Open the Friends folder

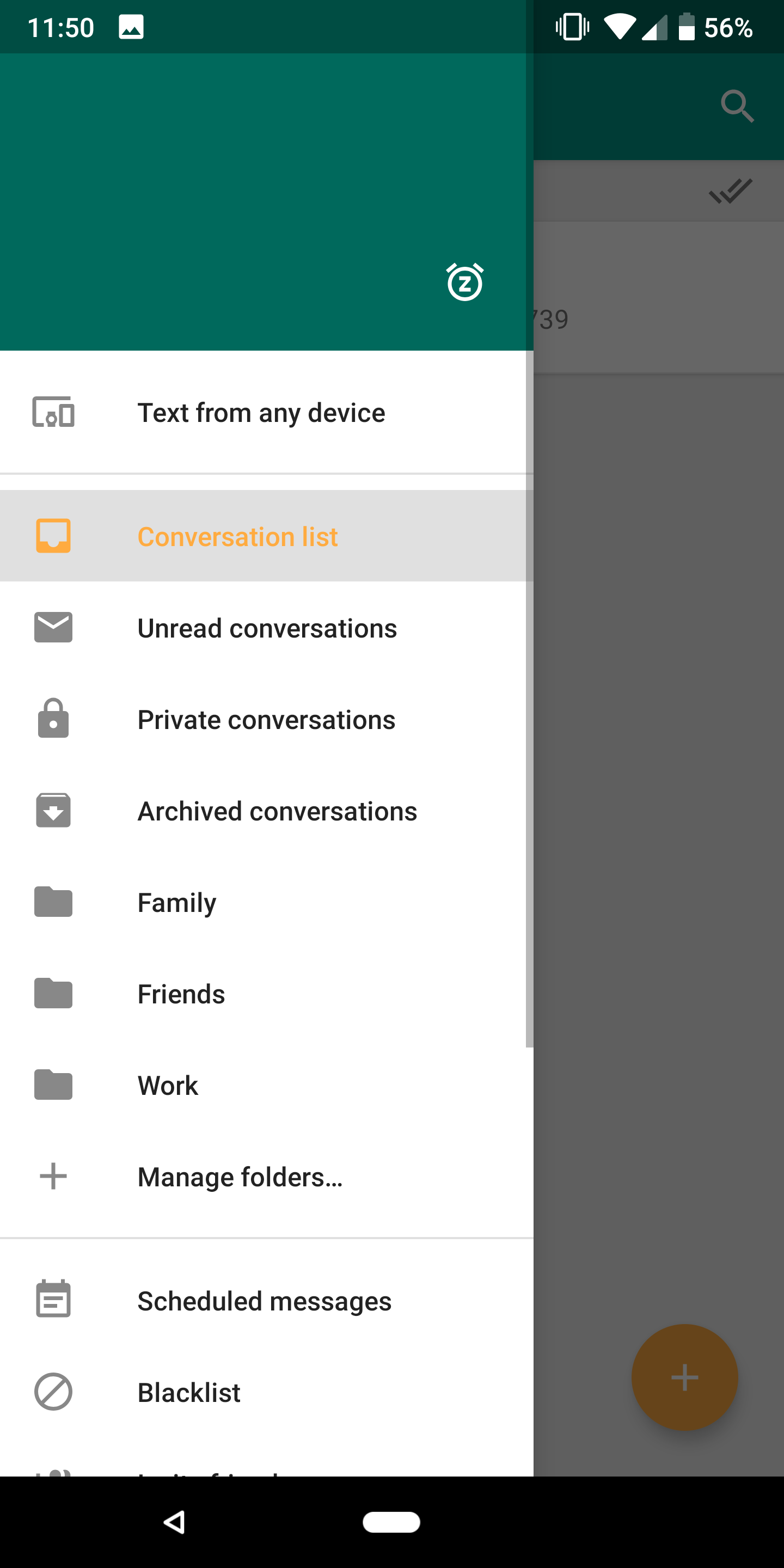267,994
